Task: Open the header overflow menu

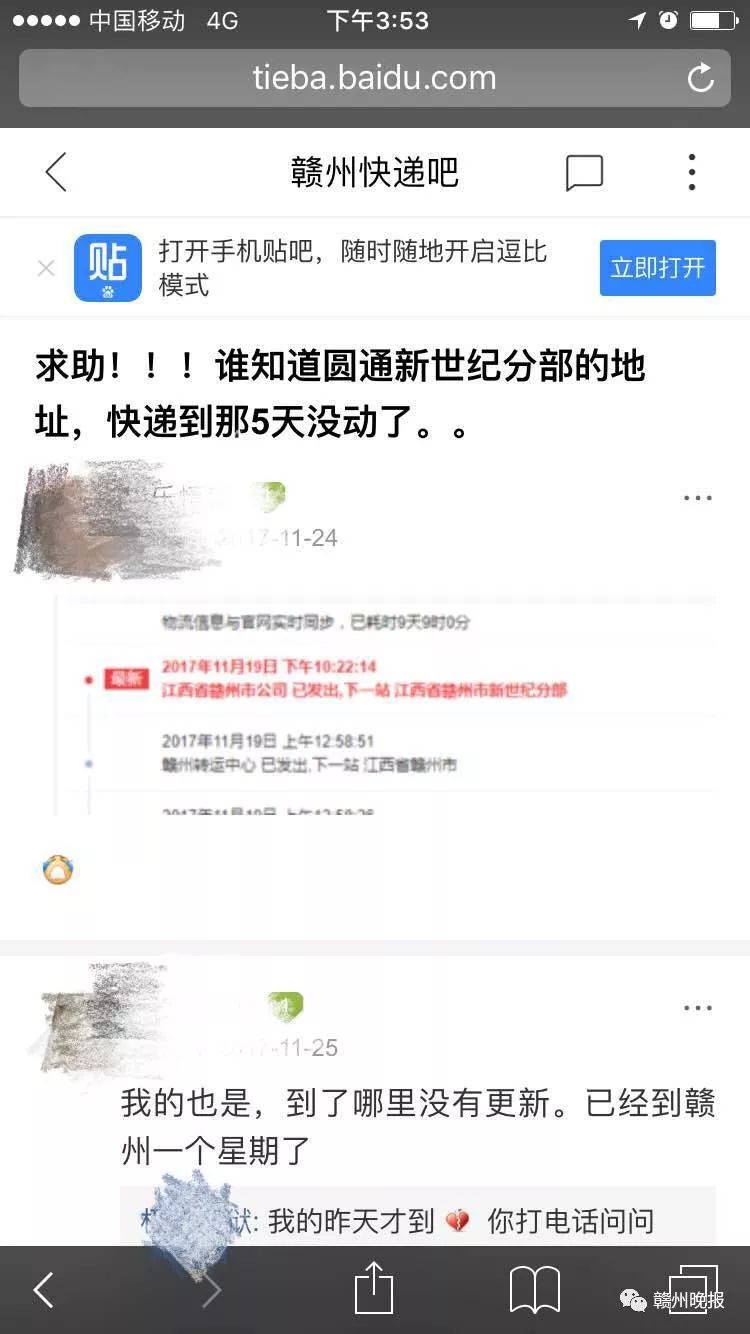Action: 691,173
